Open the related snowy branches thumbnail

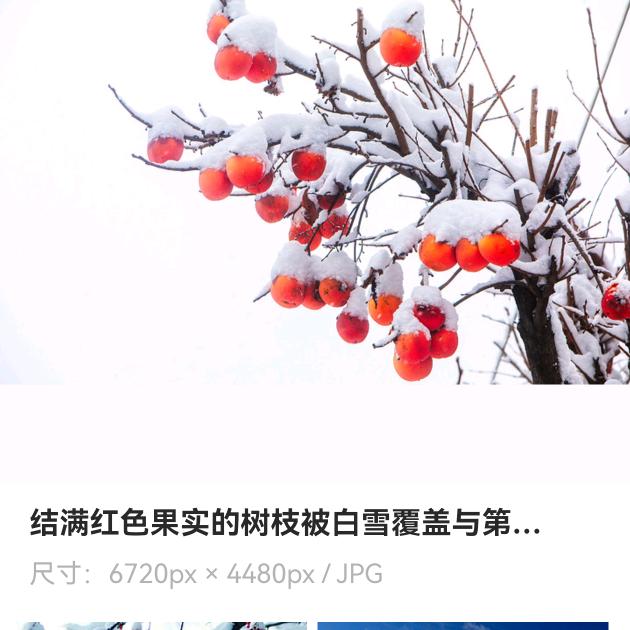[165, 626]
